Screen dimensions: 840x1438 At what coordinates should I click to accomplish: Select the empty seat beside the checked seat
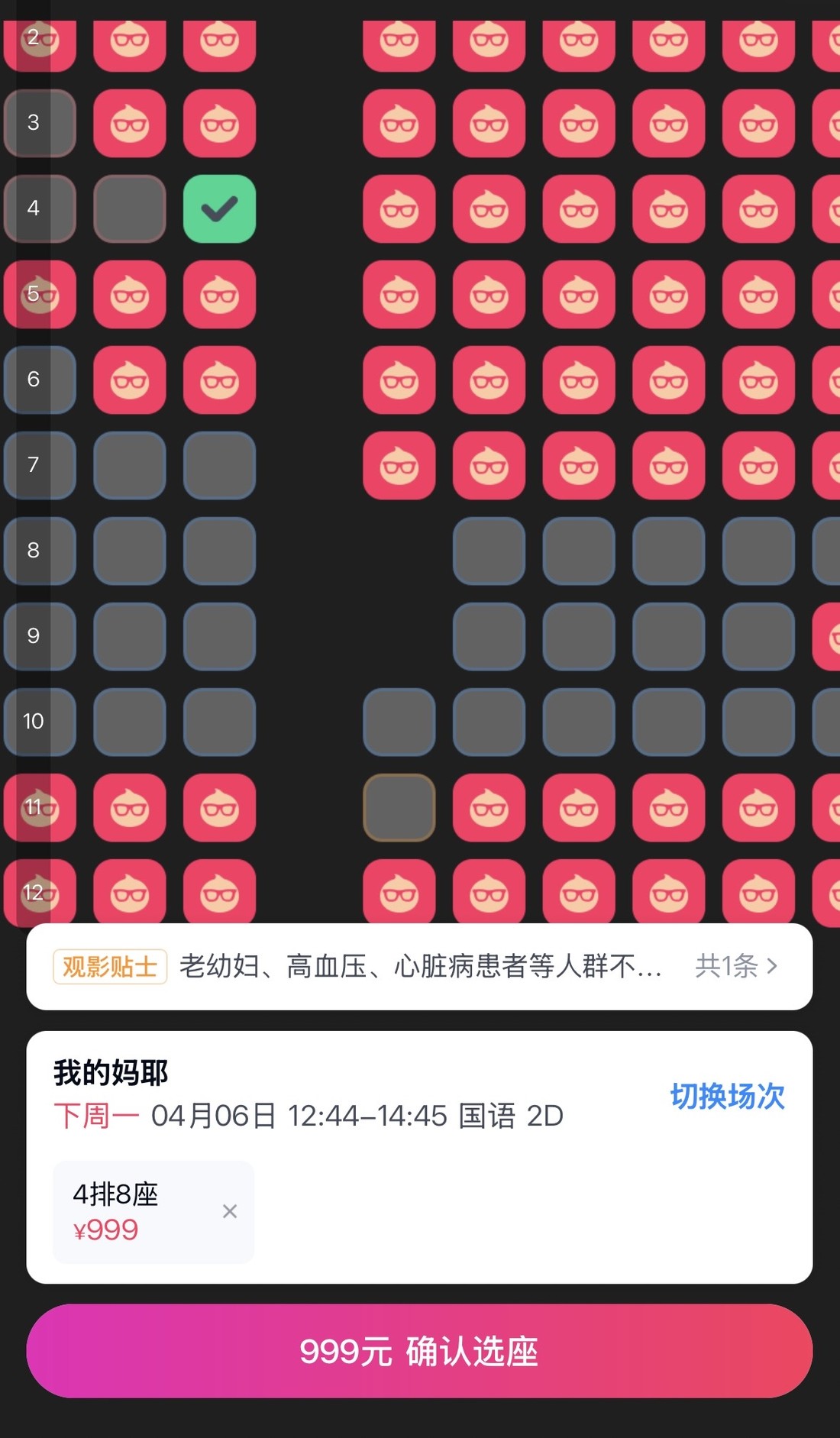(x=130, y=208)
